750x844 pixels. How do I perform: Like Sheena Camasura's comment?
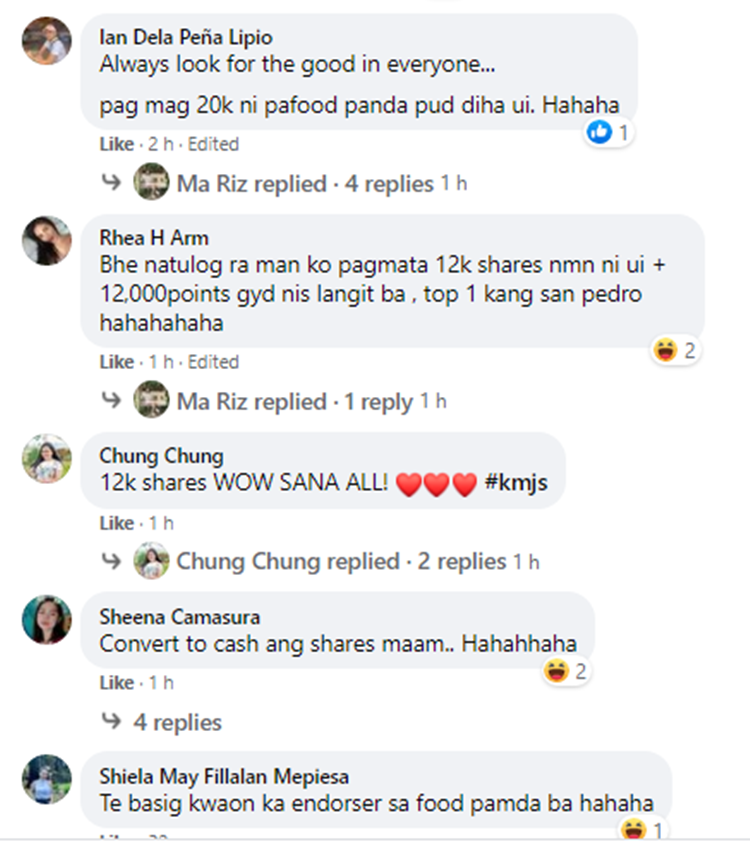coord(114,683)
